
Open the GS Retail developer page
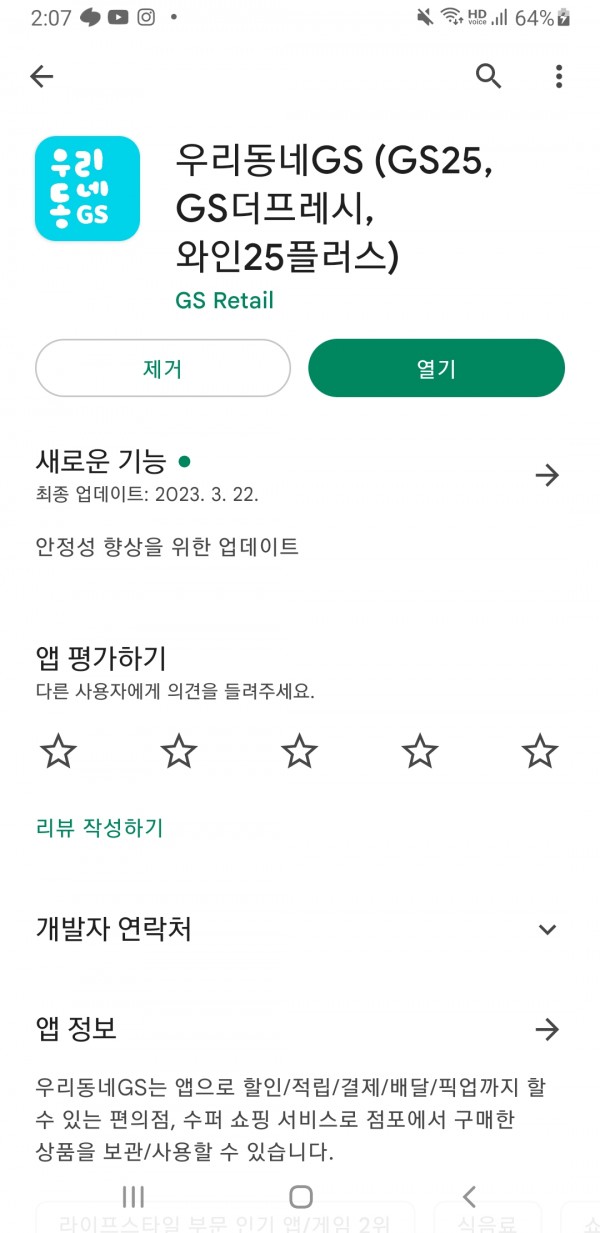click(224, 300)
